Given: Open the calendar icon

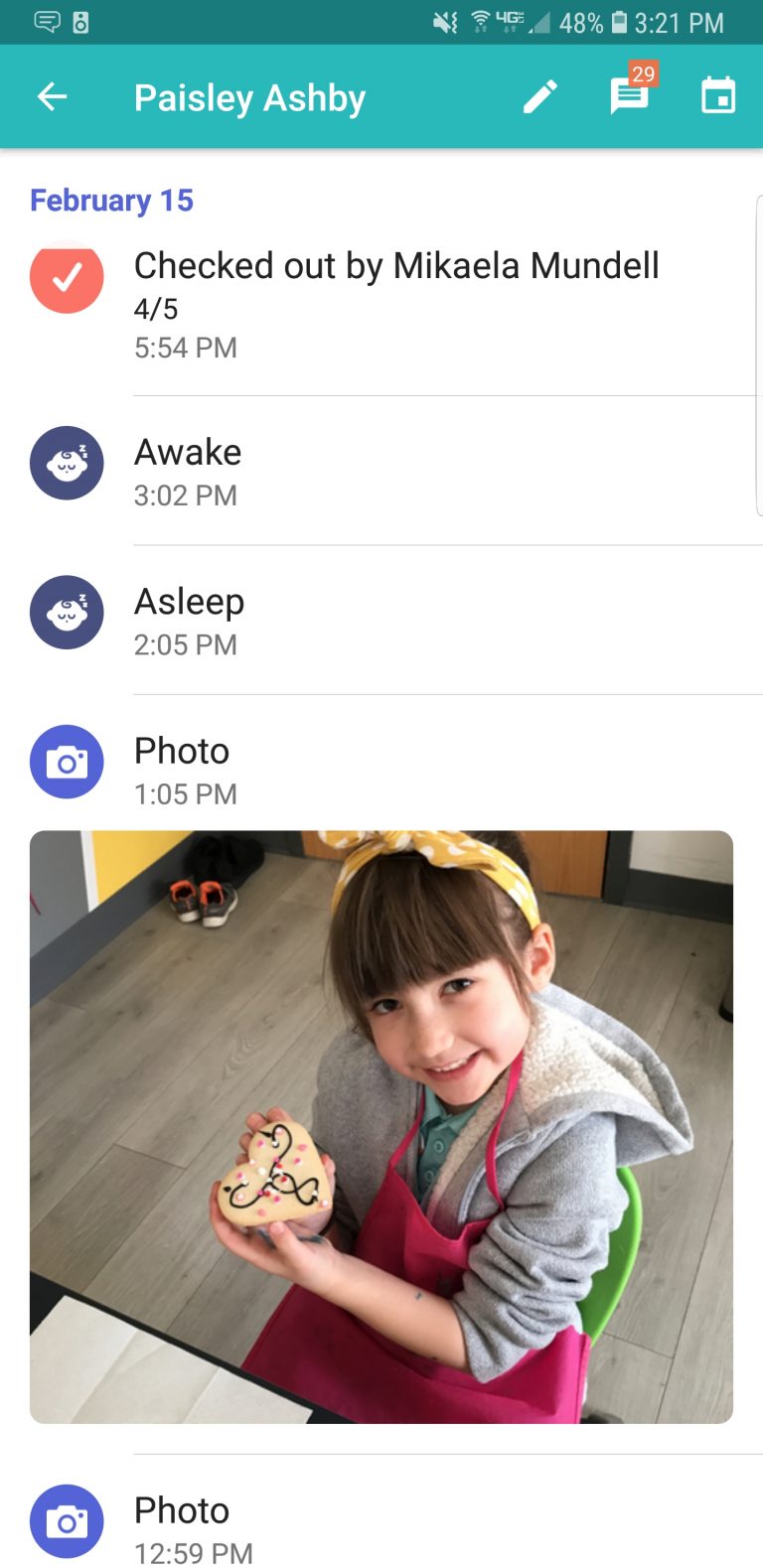Looking at the screenshot, I should point(718,97).
